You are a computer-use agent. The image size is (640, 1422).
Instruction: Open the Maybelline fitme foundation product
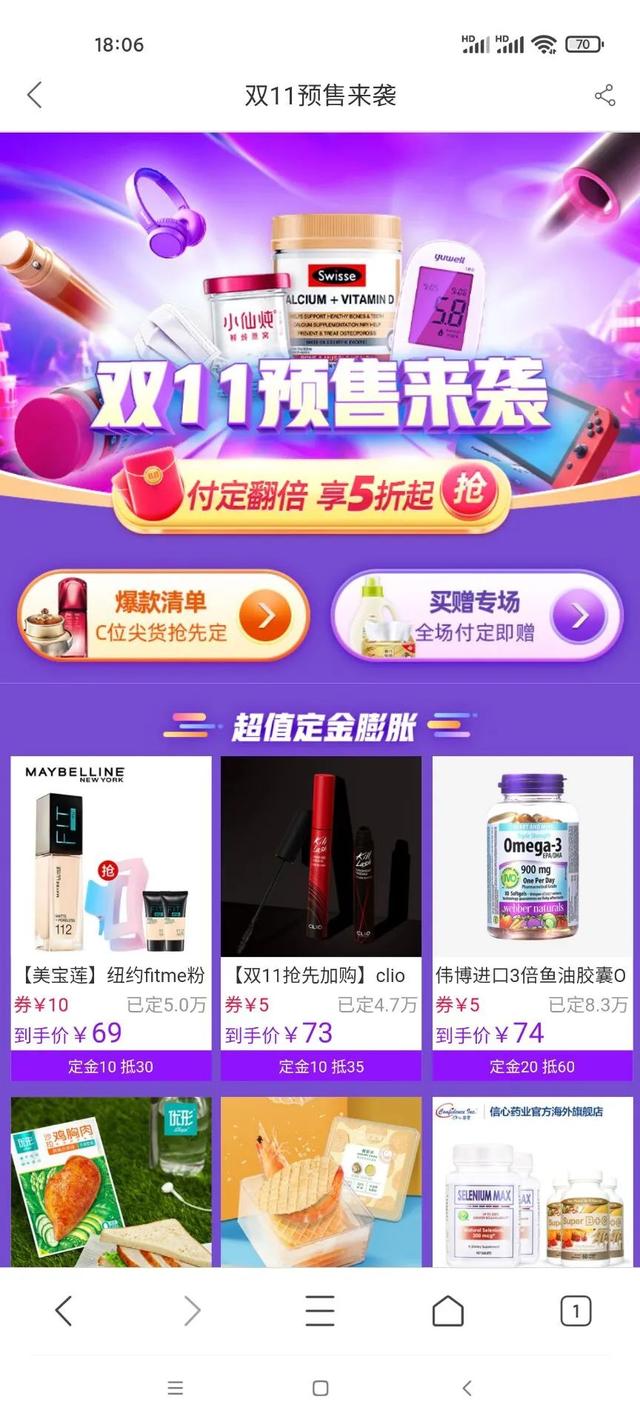111,900
